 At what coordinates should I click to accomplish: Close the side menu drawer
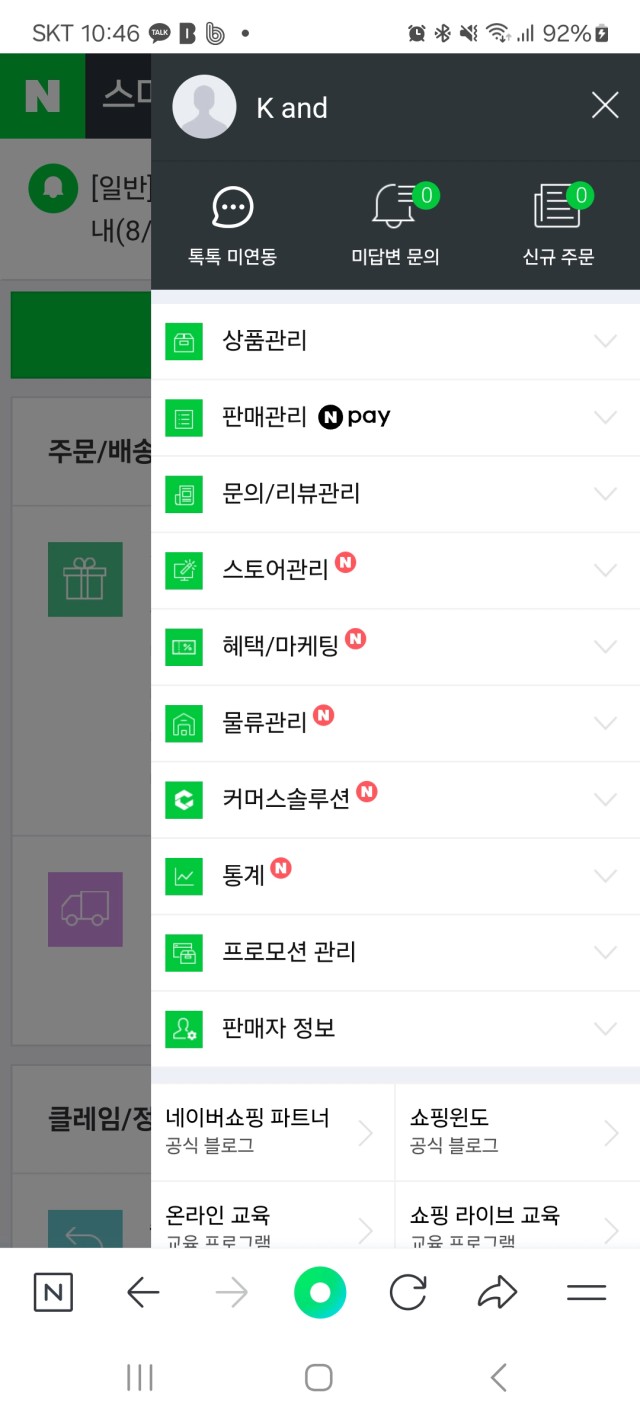(x=605, y=106)
